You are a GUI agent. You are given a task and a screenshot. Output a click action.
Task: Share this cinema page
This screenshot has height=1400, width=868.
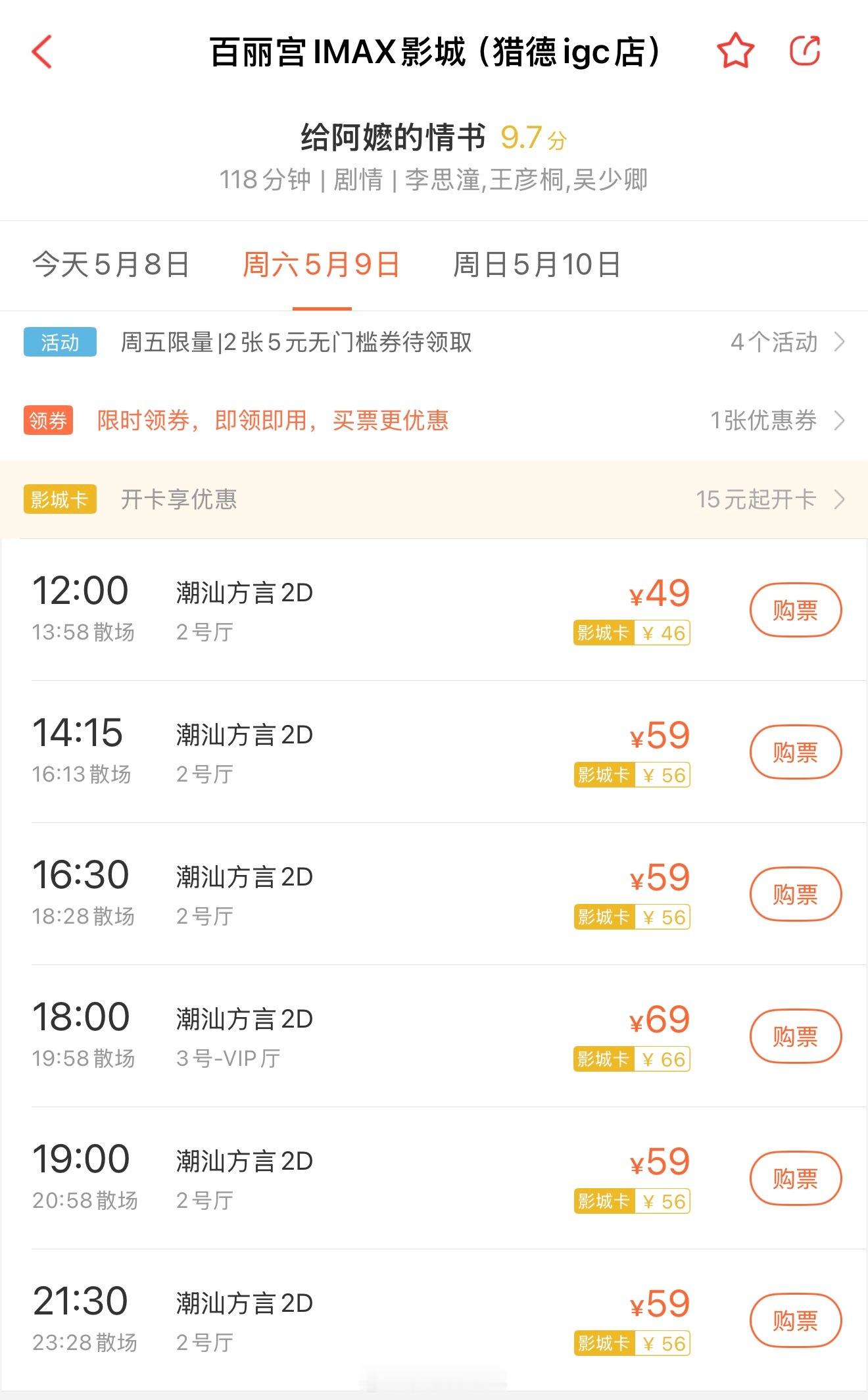[x=805, y=51]
